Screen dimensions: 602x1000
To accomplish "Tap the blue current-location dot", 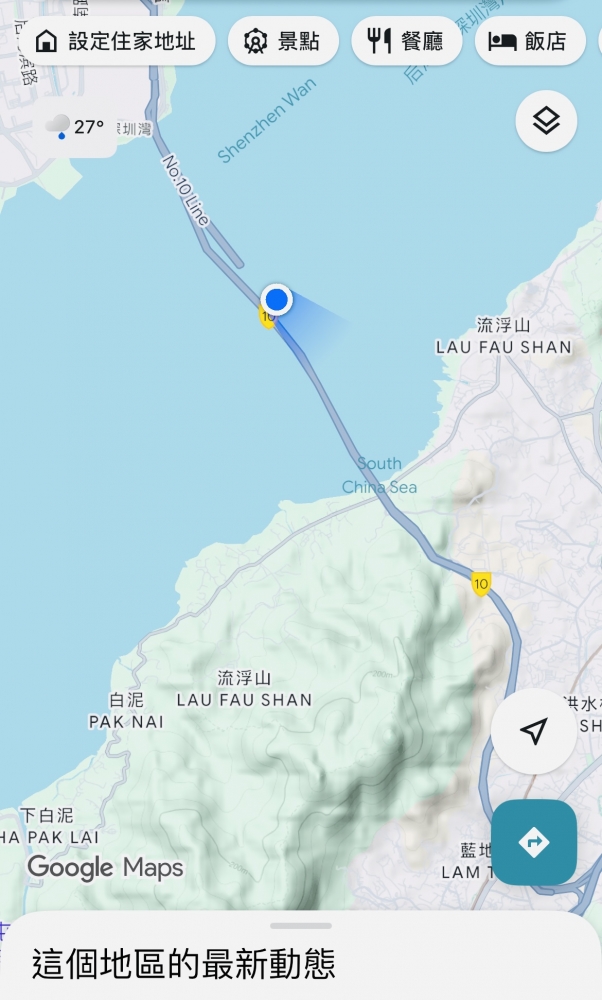I will (277, 299).
